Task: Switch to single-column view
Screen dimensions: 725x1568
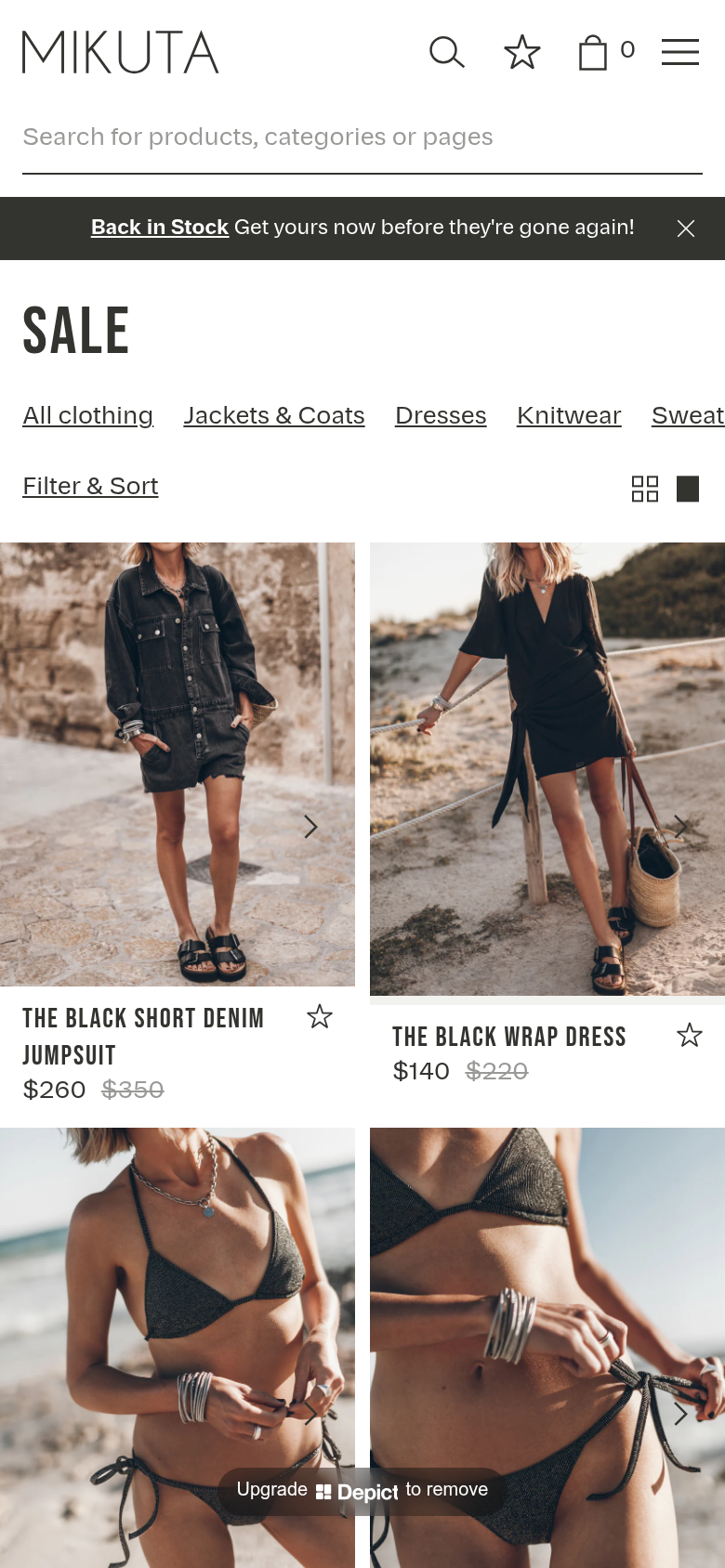Action: coord(688,489)
